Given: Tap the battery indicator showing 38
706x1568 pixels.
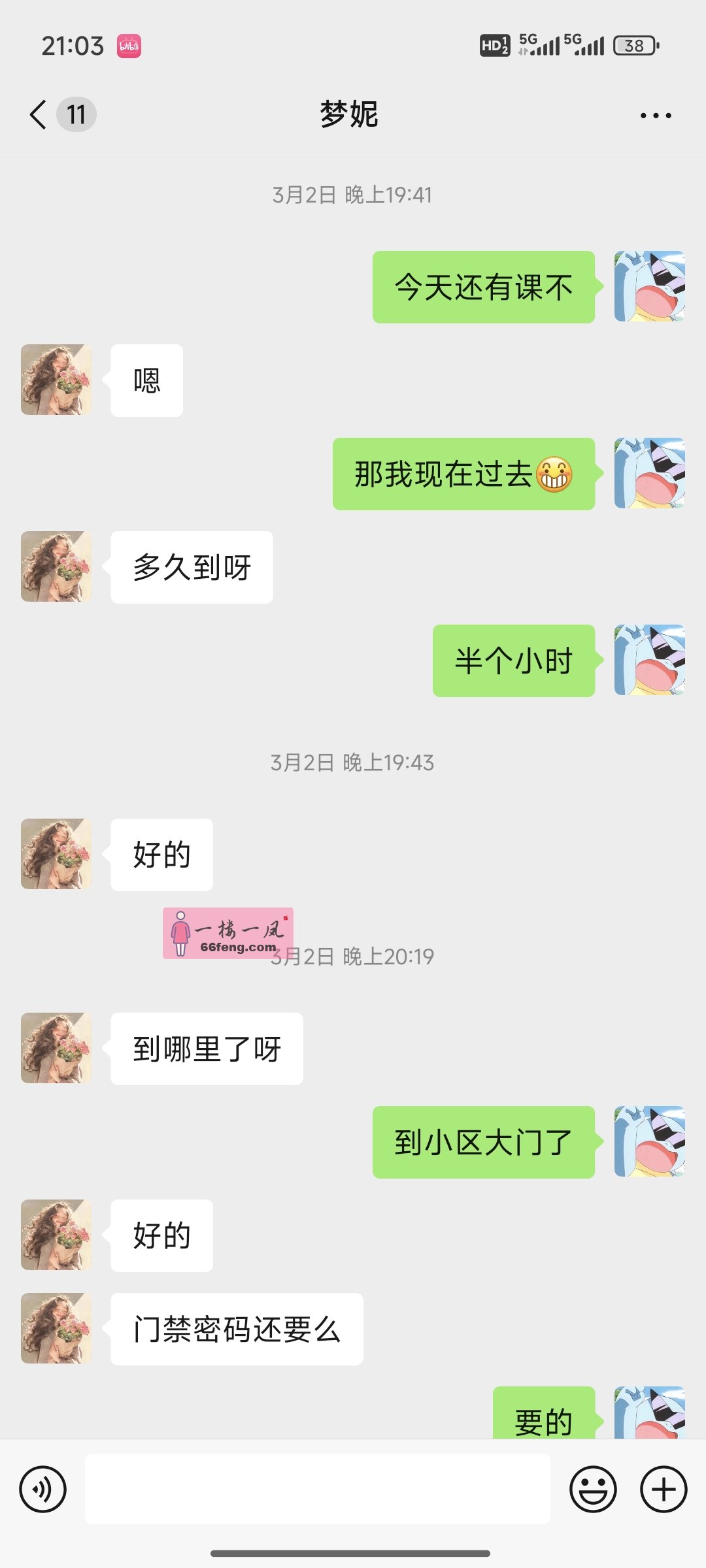Looking at the screenshot, I should 632,46.
